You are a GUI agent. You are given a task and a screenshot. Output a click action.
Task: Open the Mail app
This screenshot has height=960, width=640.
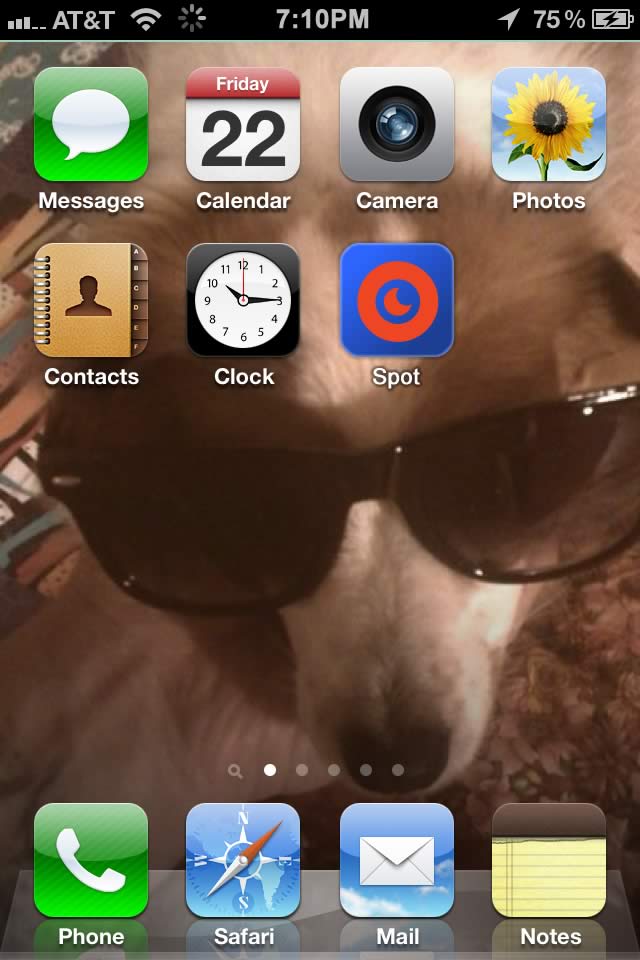coord(397,860)
